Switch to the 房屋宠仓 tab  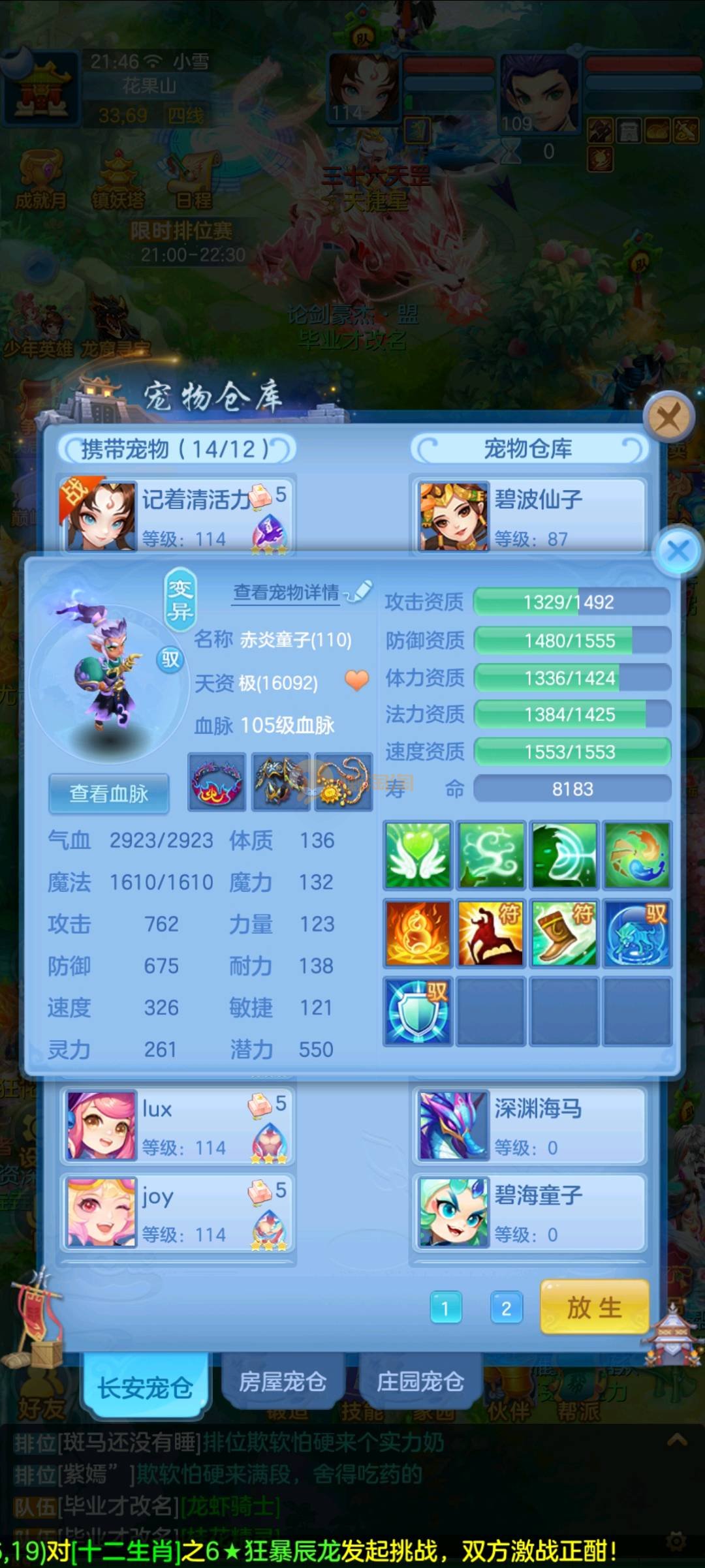point(283,1381)
